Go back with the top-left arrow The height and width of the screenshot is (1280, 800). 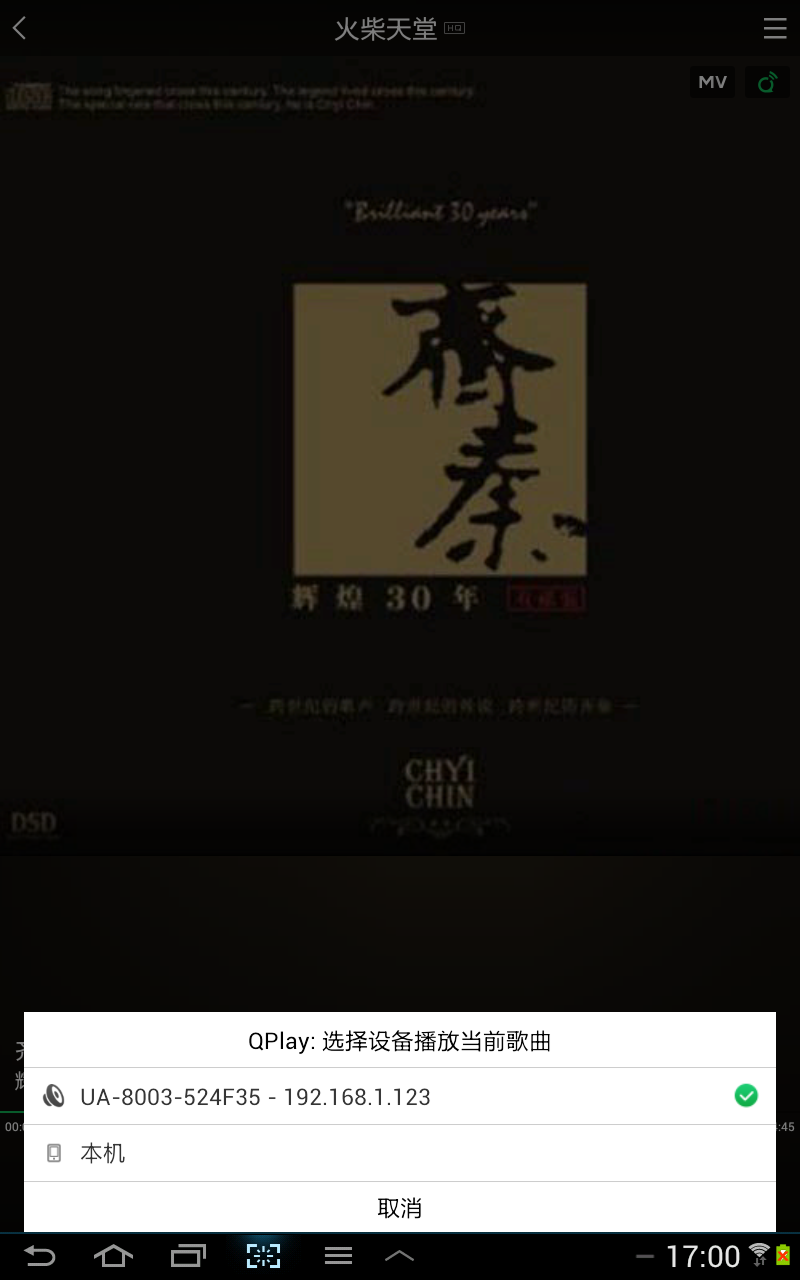coord(20,29)
